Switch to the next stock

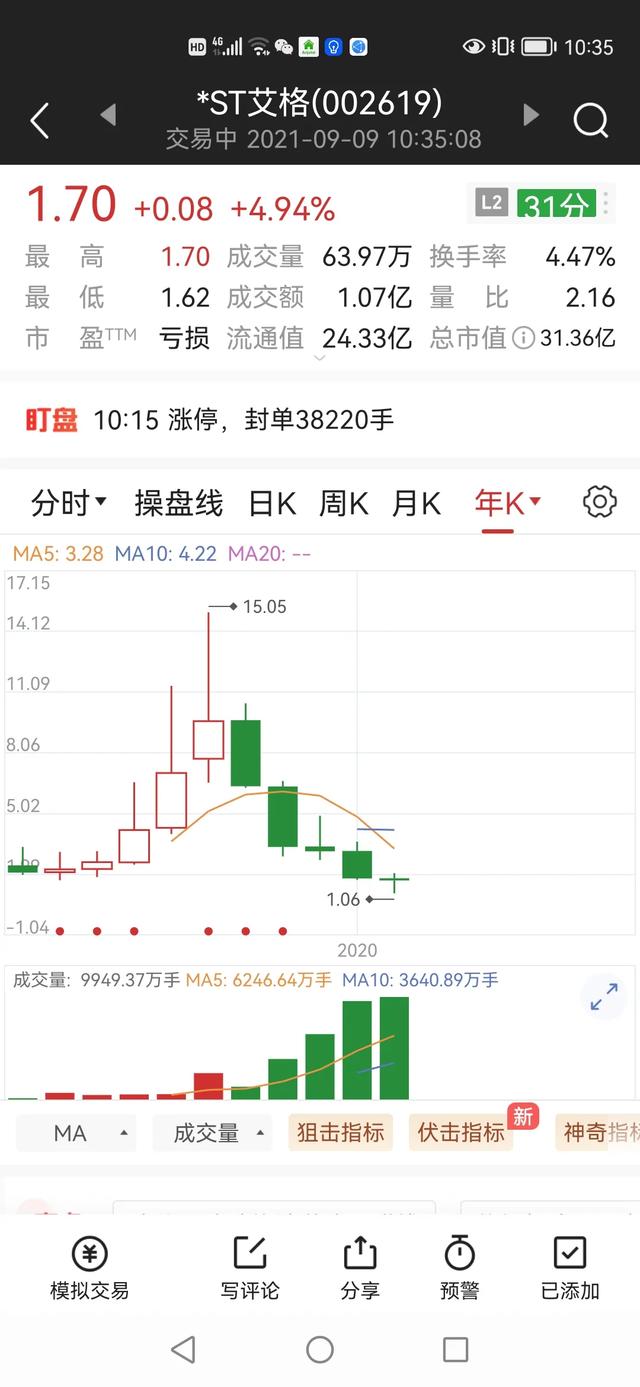(531, 115)
